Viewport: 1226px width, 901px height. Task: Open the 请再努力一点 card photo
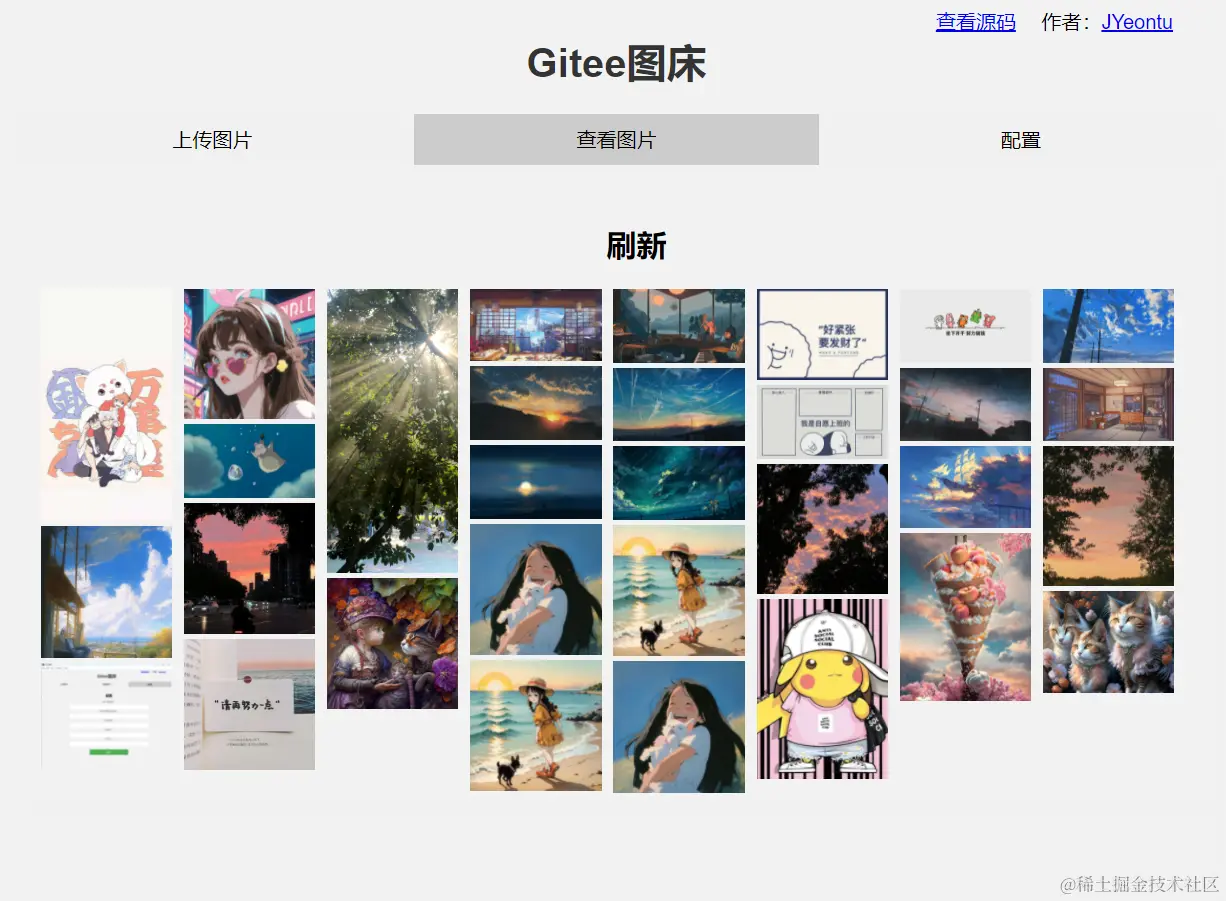[x=249, y=704]
